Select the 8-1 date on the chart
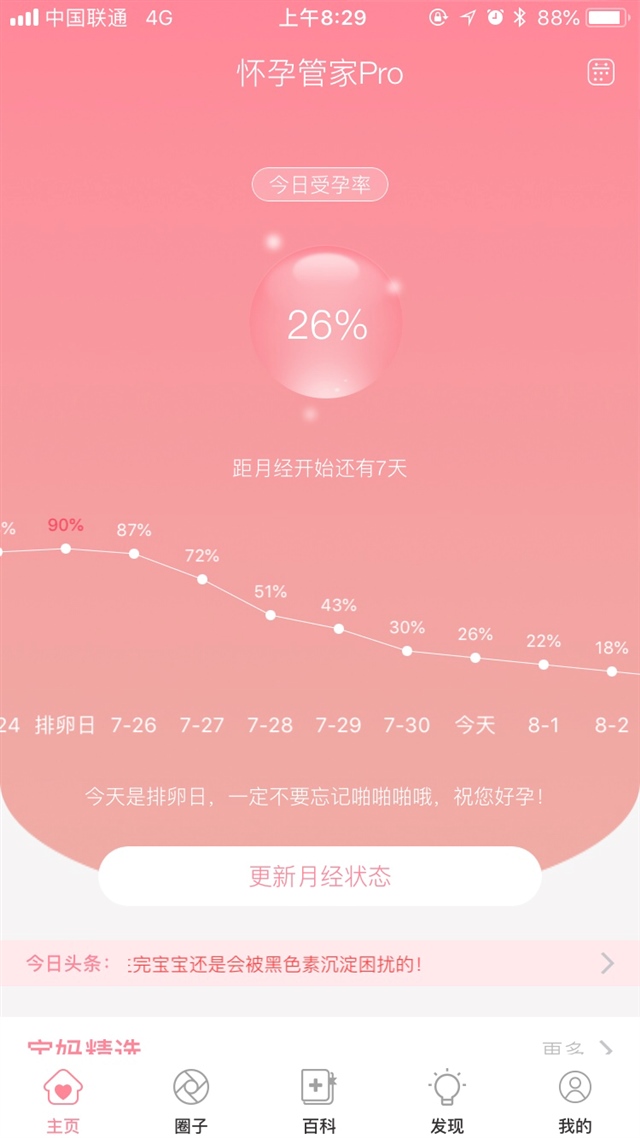 pos(544,724)
